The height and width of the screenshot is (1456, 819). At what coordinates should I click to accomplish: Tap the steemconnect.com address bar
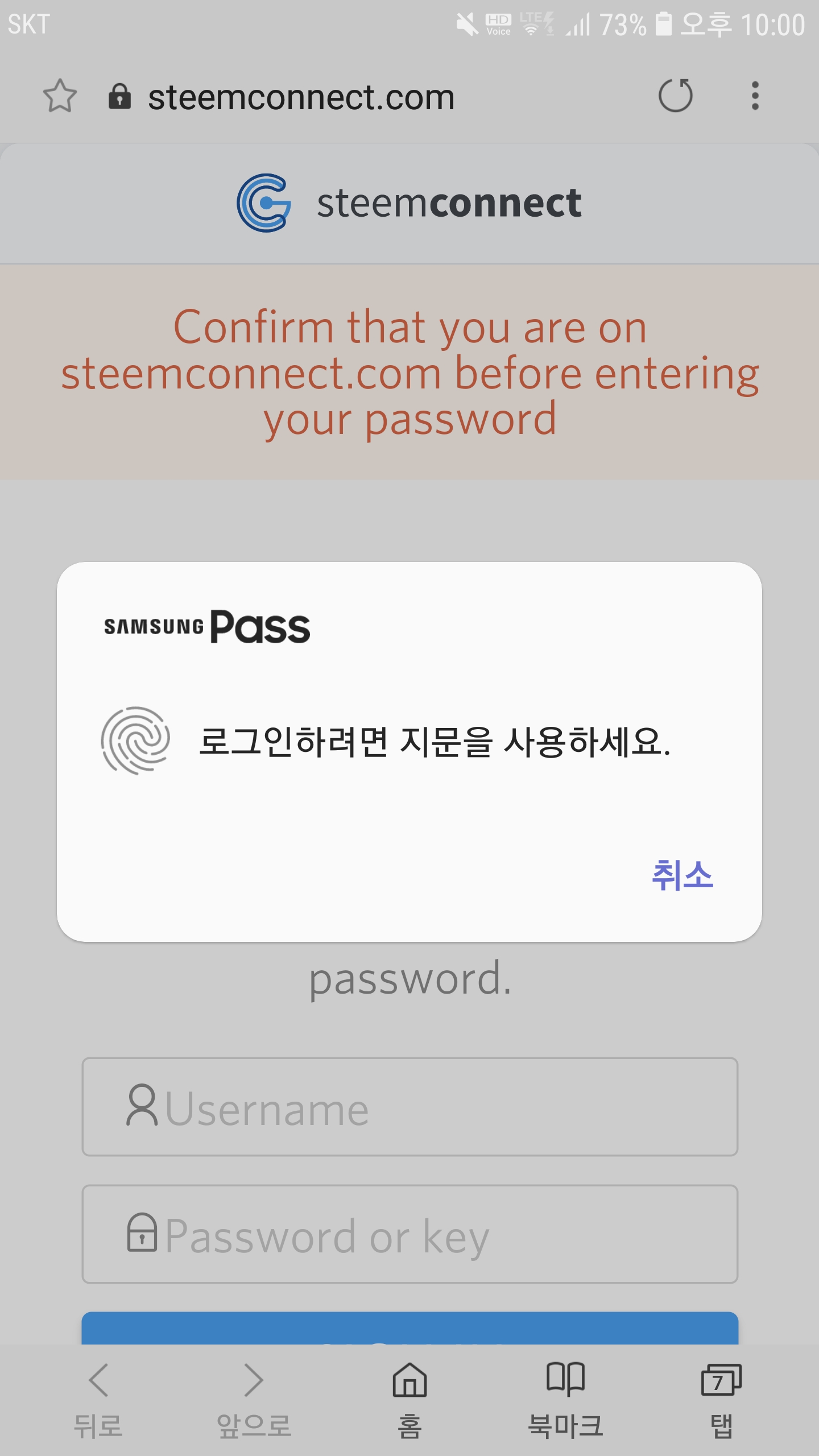(301, 97)
